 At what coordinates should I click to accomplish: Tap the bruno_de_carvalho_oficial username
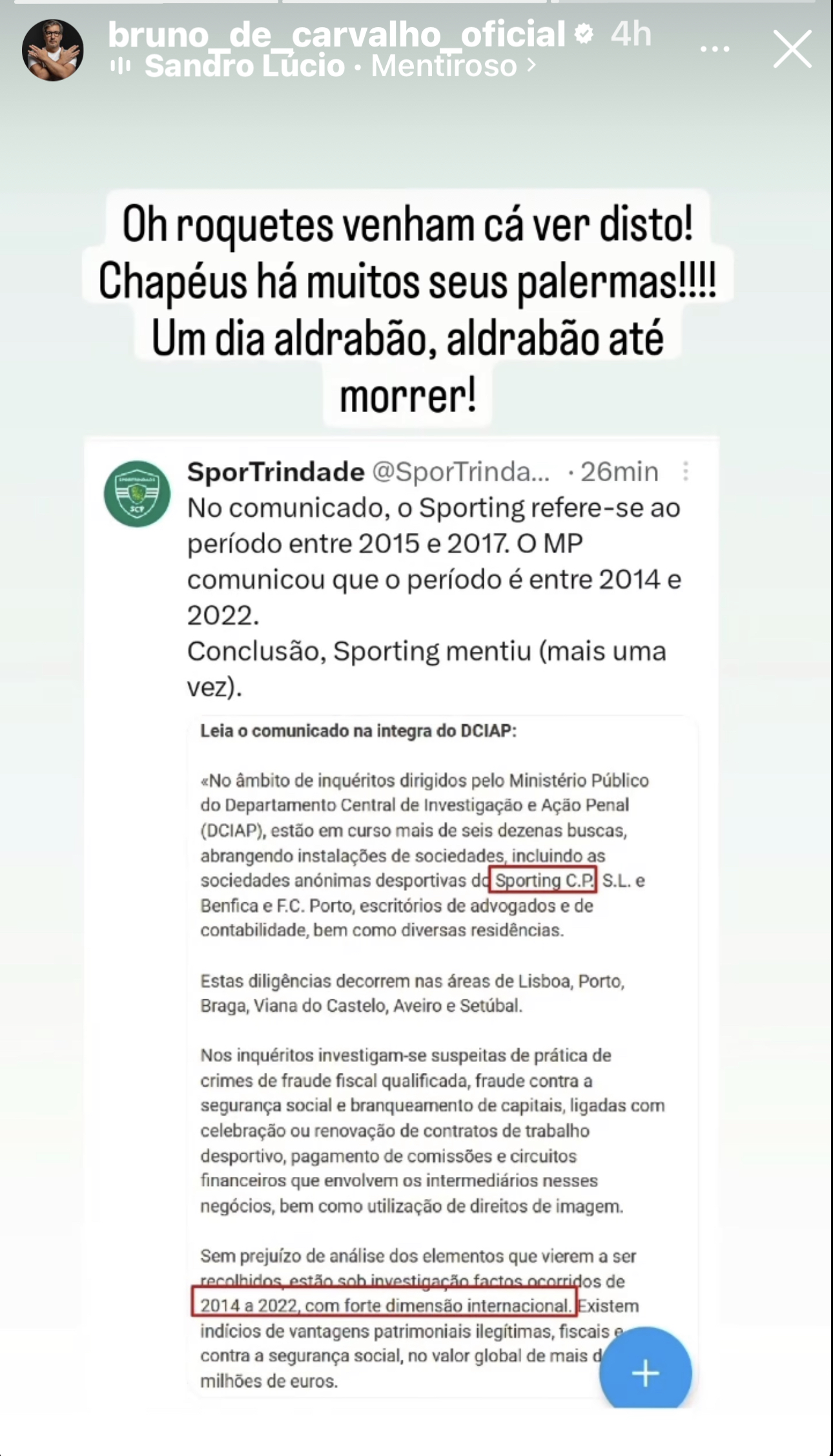tap(336, 34)
